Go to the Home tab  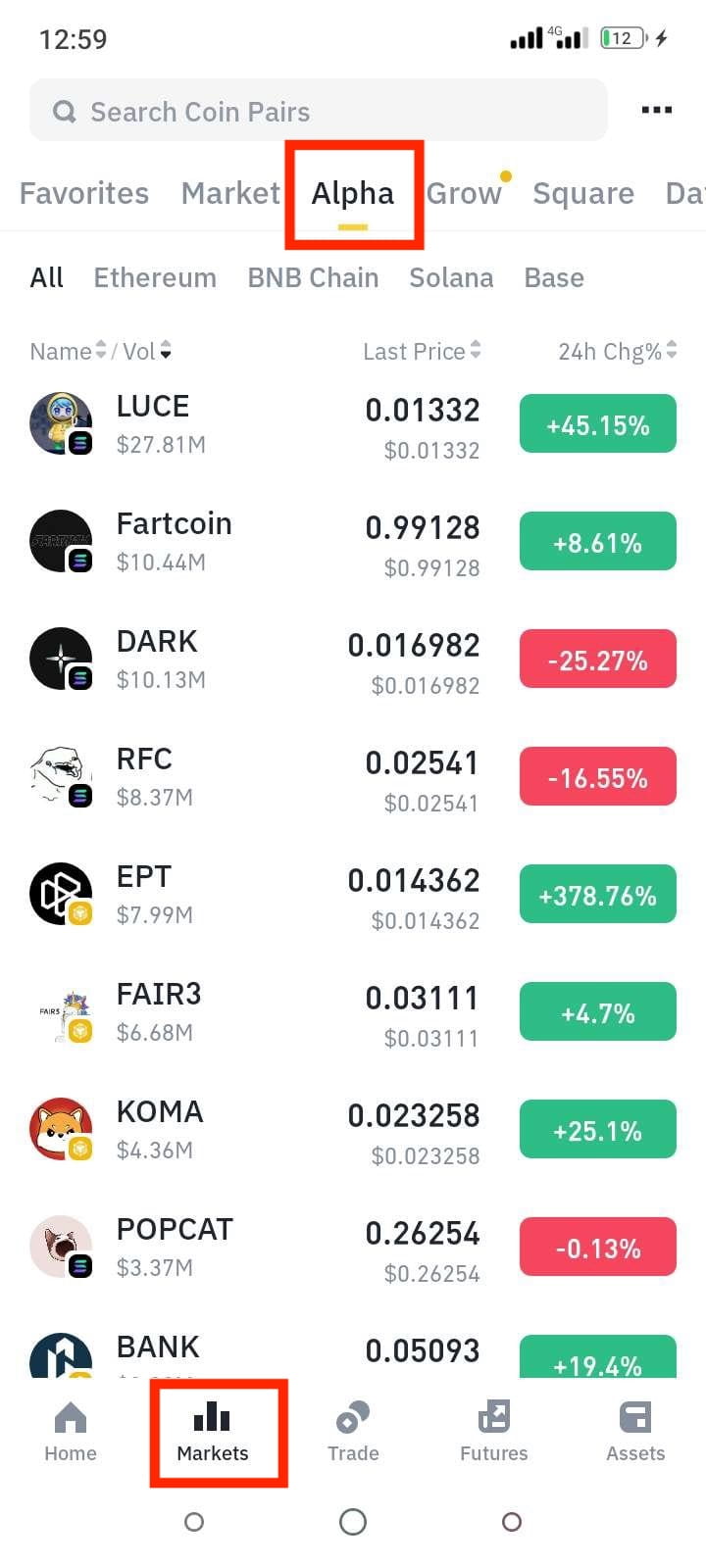(71, 1431)
